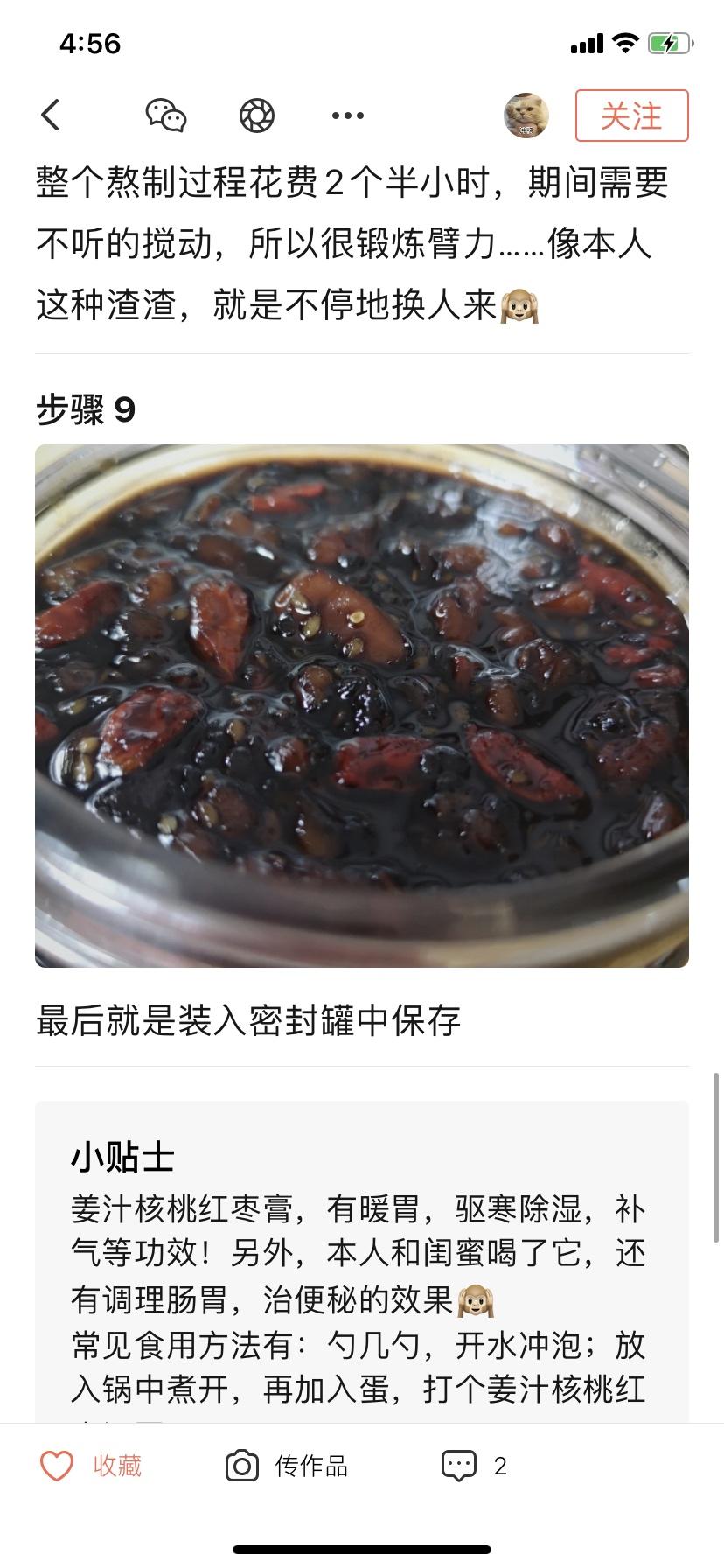Share to WeChat Moments
The height and width of the screenshot is (1568, 724).
(x=257, y=115)
